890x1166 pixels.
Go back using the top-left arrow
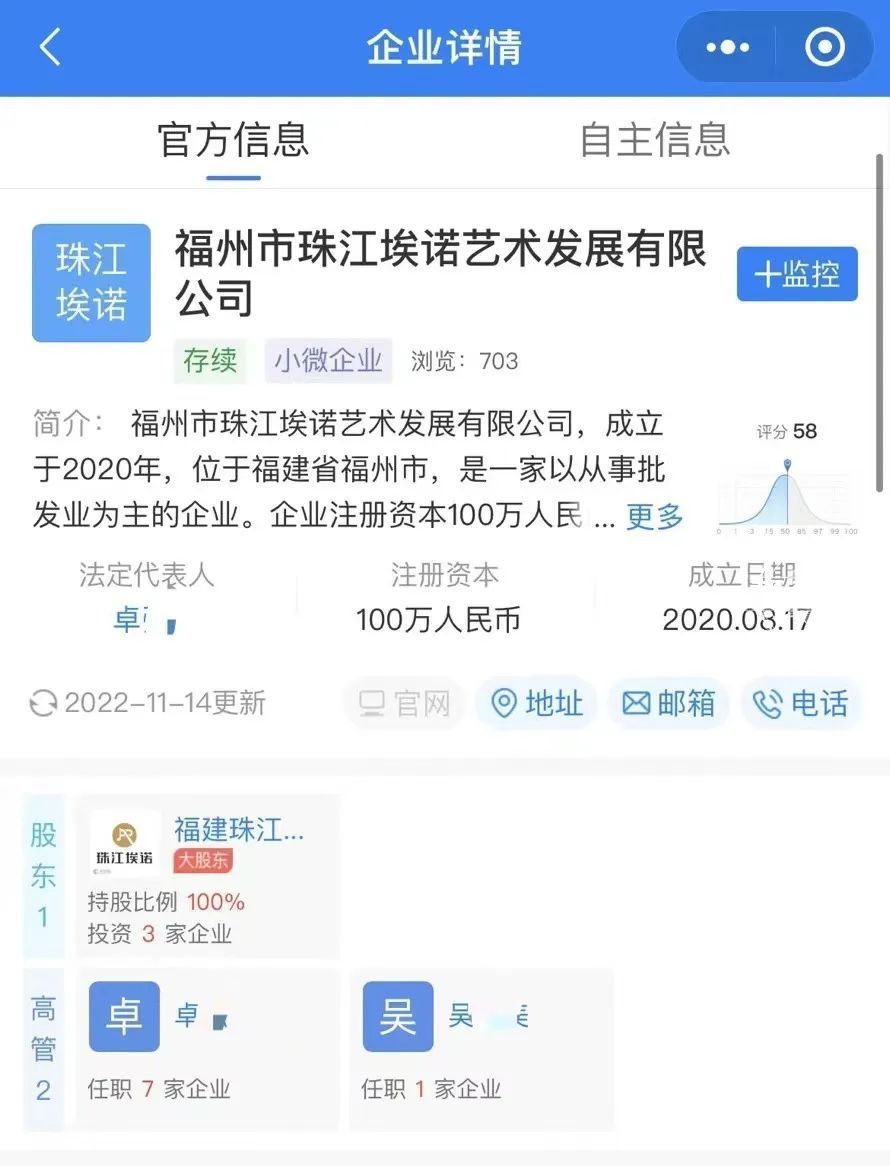50,47
